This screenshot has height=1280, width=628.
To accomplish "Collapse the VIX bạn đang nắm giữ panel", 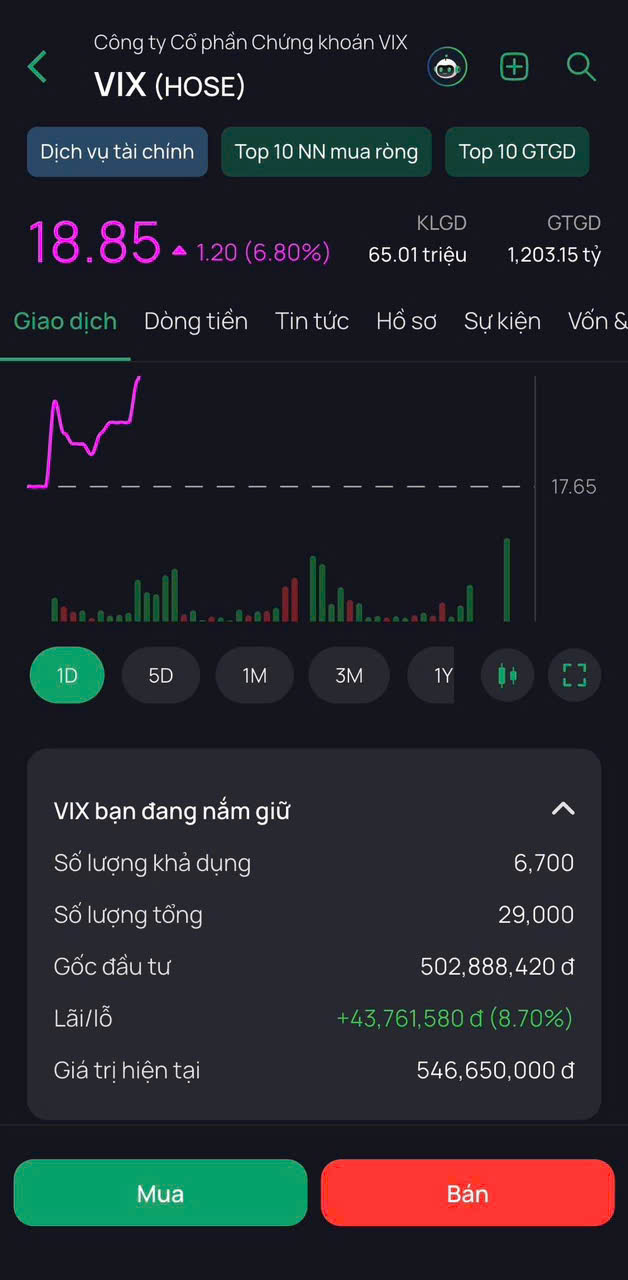I will click(x=563, y=809).
